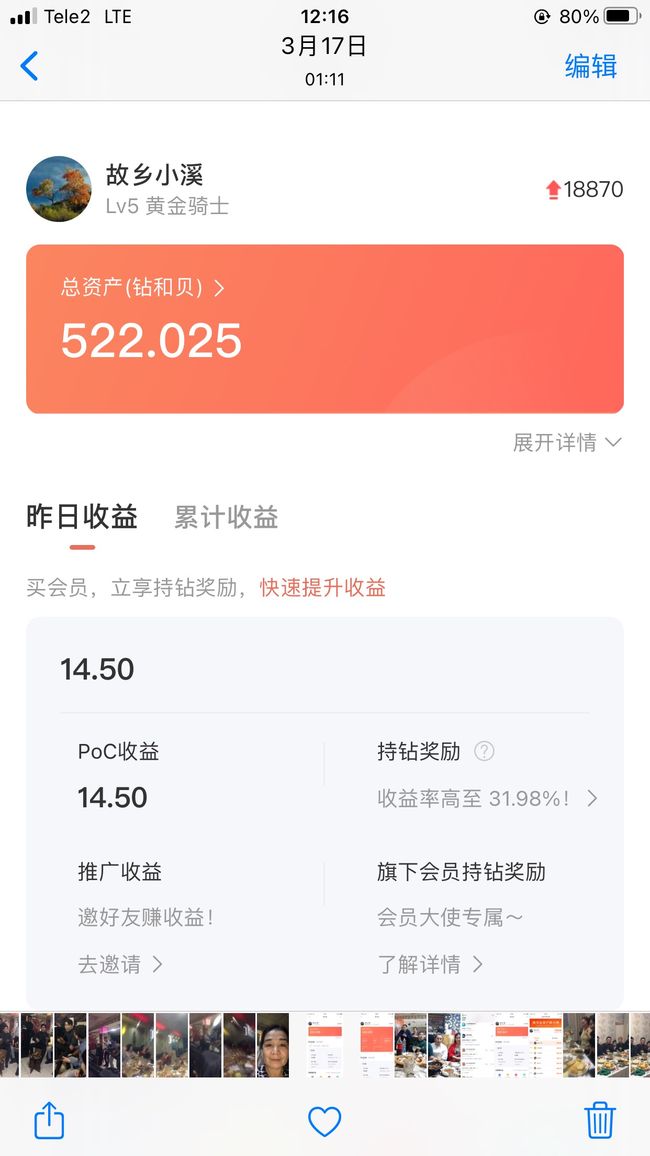Go back to the photo album
650x1156 pixels.
tap(29, 66)
